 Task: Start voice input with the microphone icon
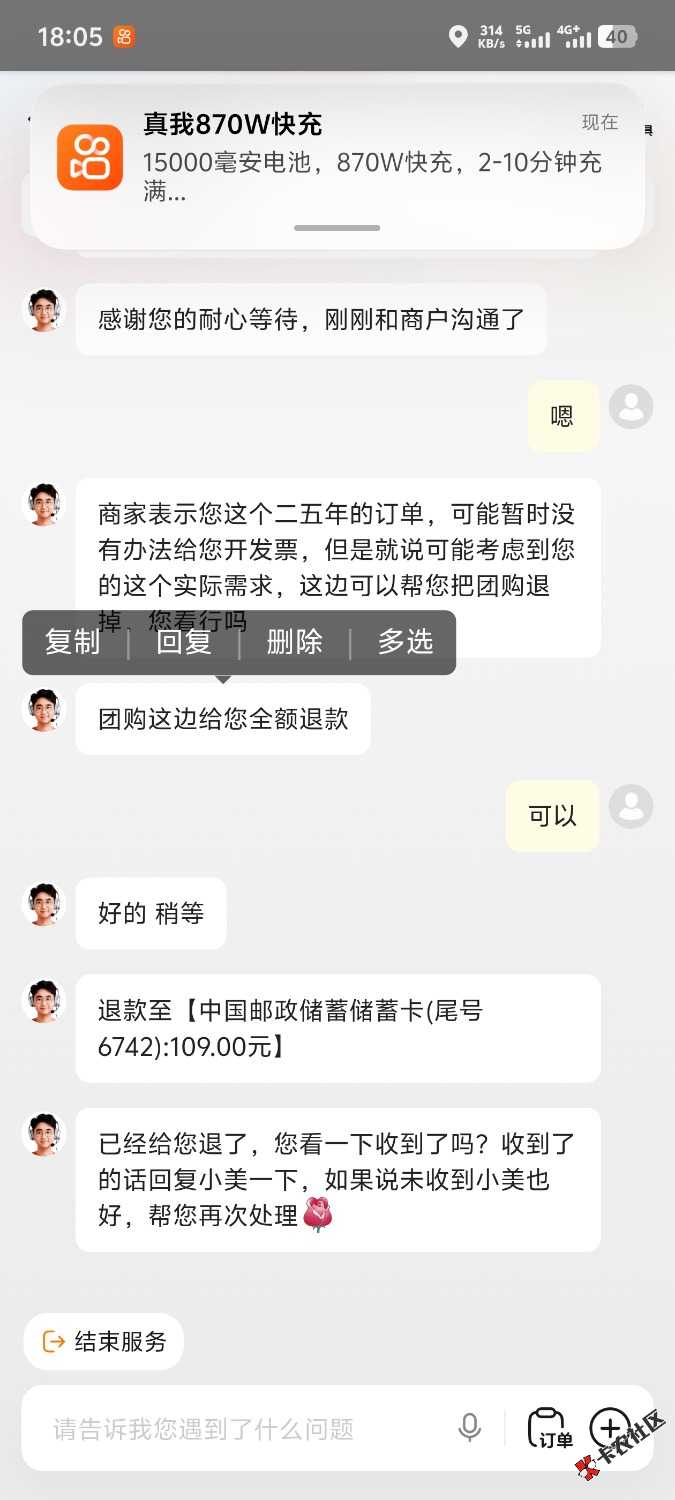(469, 1428)
